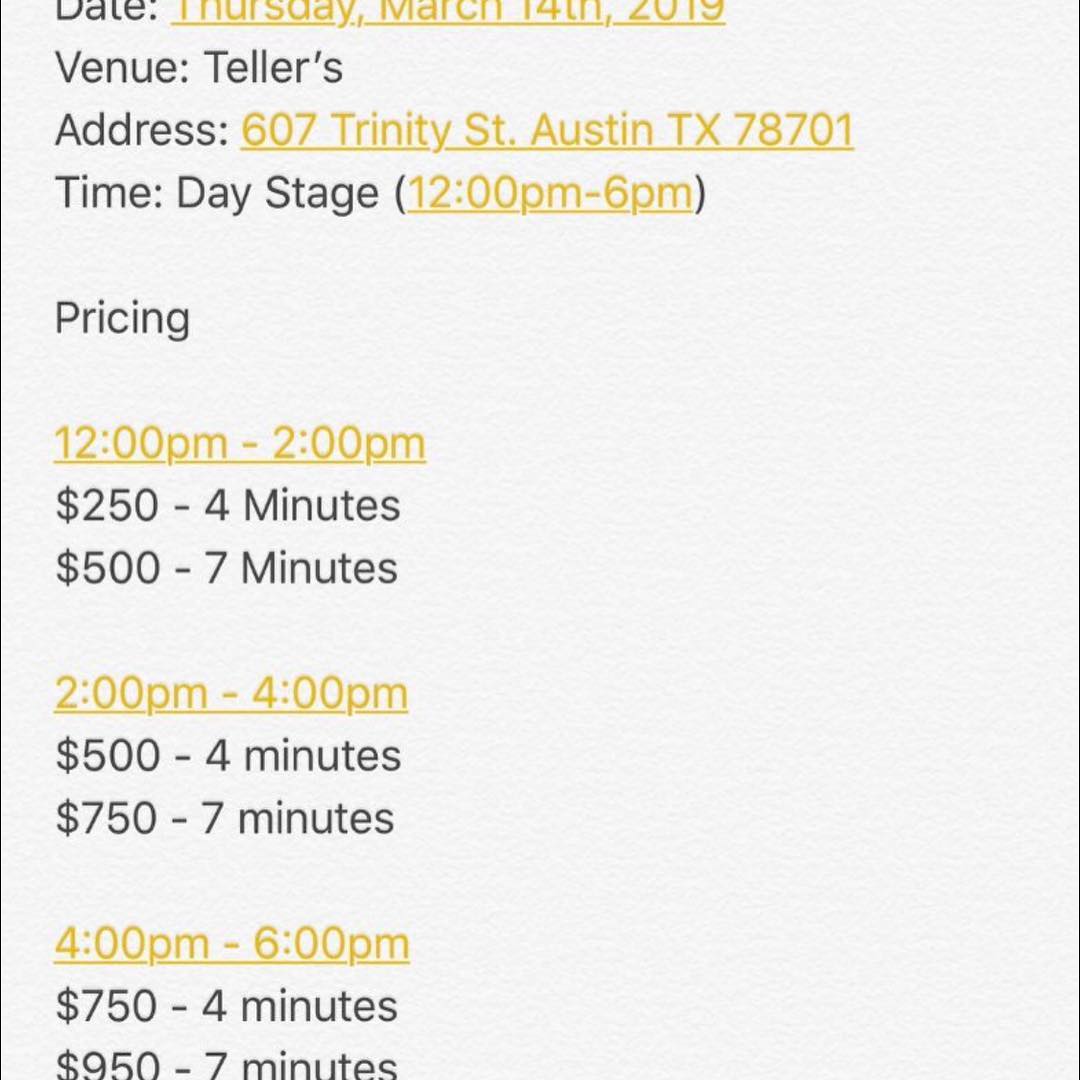Open the 607 Trinity St. Austin address link
The width and height of the screenshot is (1080, 1080).
[547, 131]
